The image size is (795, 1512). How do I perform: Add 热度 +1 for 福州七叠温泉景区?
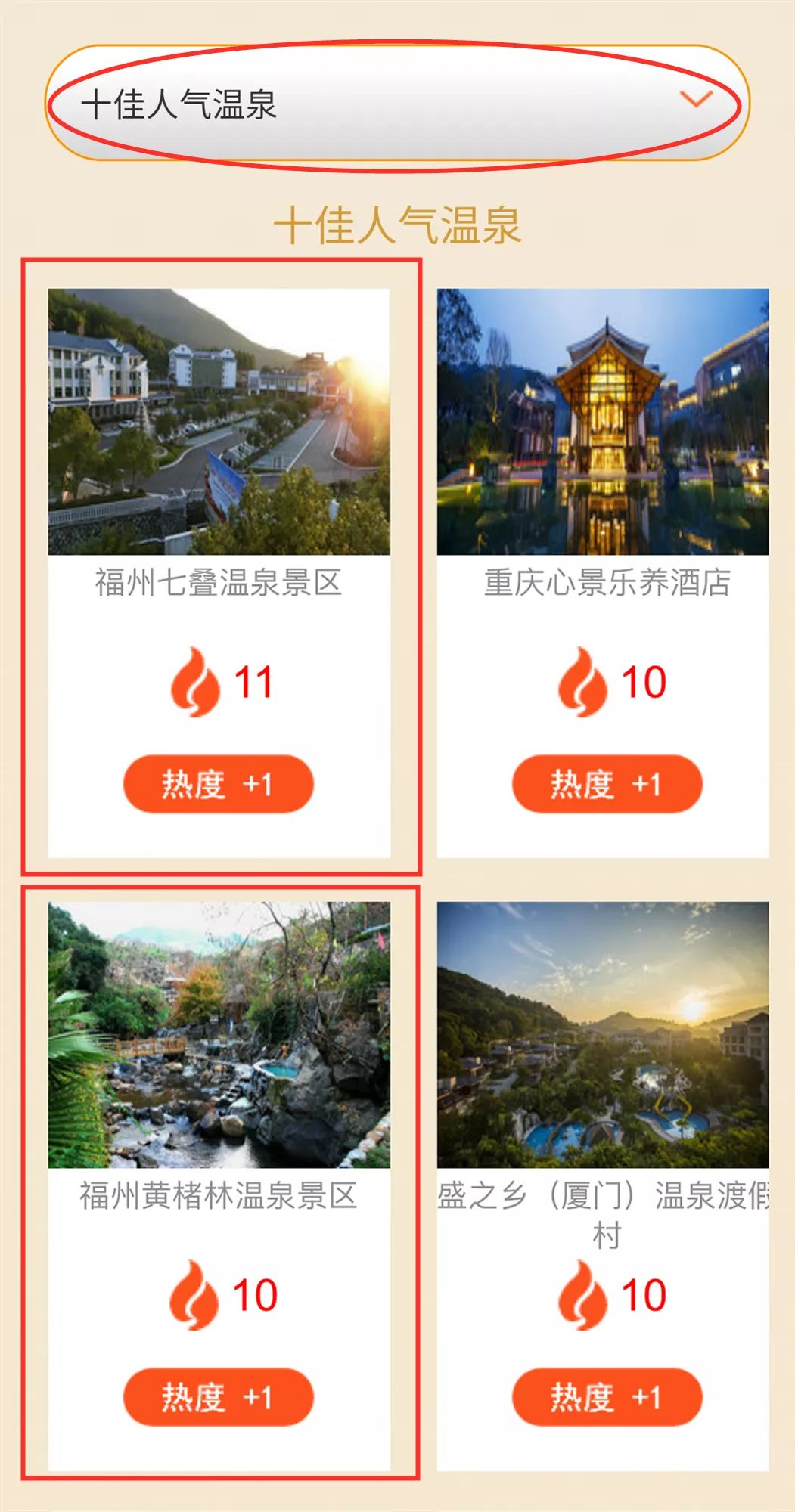click(218, 784)
